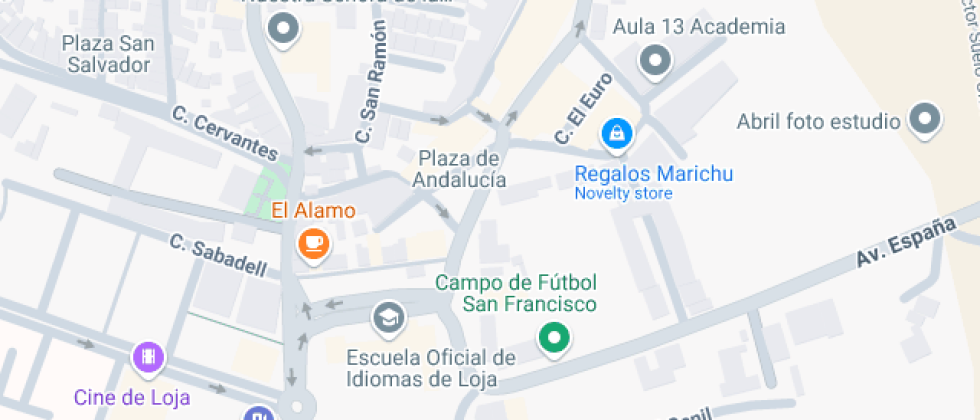980x420 pixels.
Task: Select the Regalos Marichu store pin
Action: (x=617, y=133)
